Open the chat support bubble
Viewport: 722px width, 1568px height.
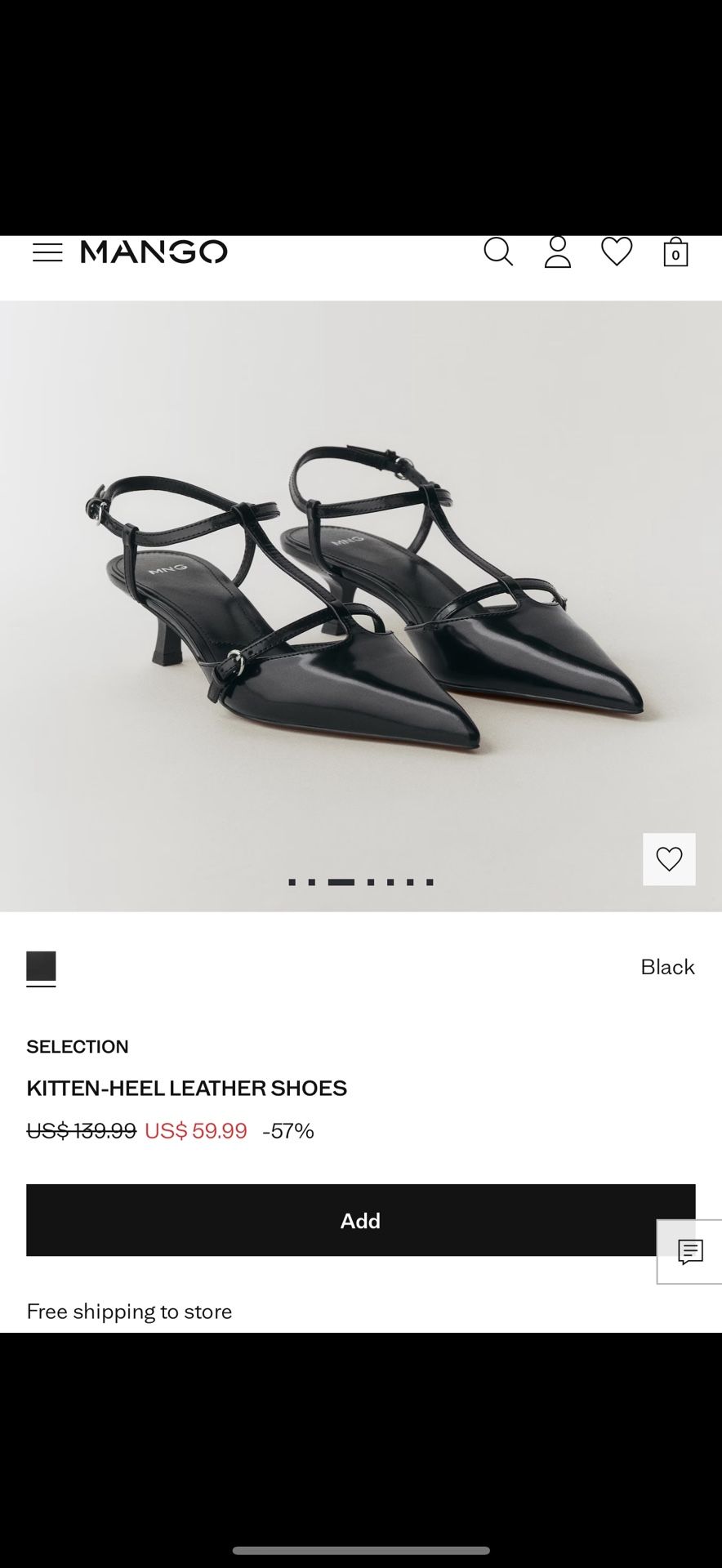[690, 1252]
